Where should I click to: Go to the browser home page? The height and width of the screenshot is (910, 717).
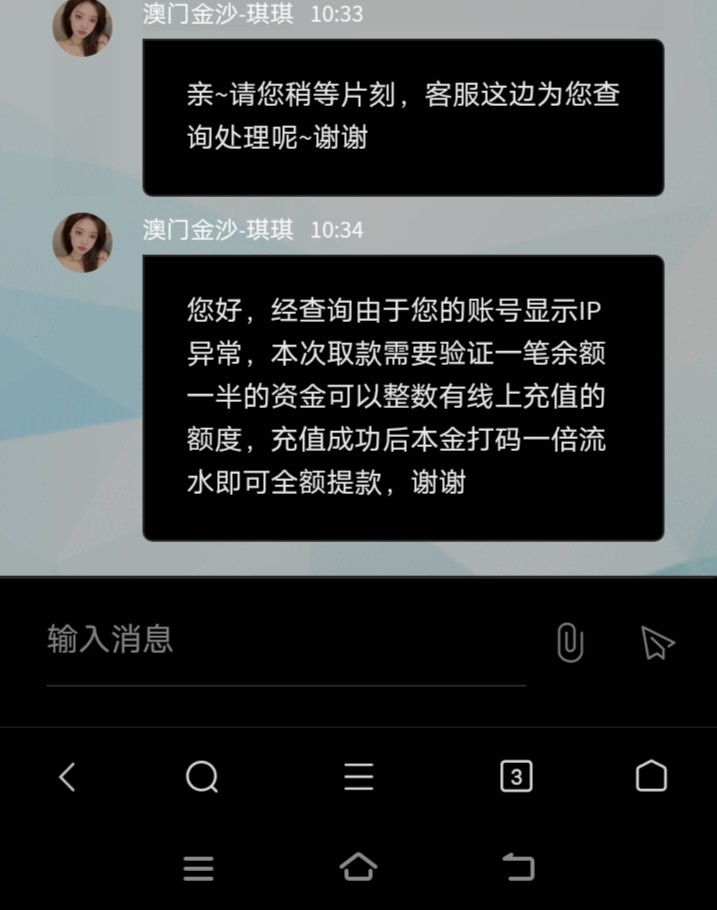pyautogui.click(x=651, y=776)
